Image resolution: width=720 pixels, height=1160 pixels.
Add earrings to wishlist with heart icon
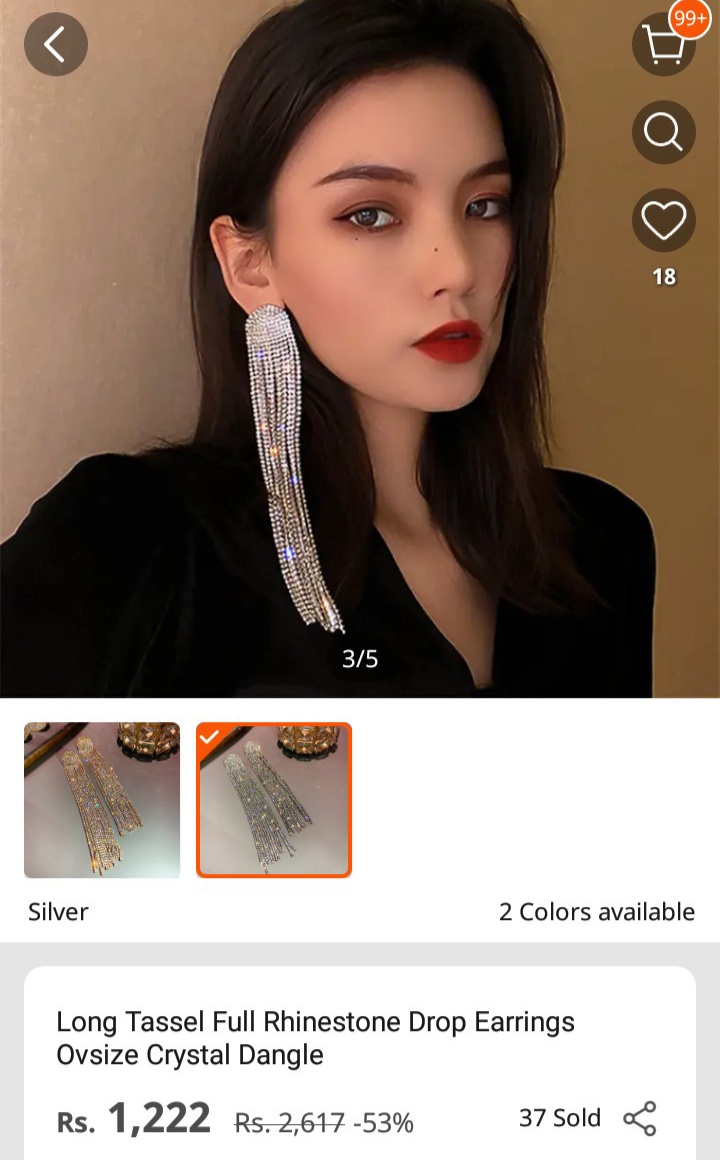(x=663, y=220)
